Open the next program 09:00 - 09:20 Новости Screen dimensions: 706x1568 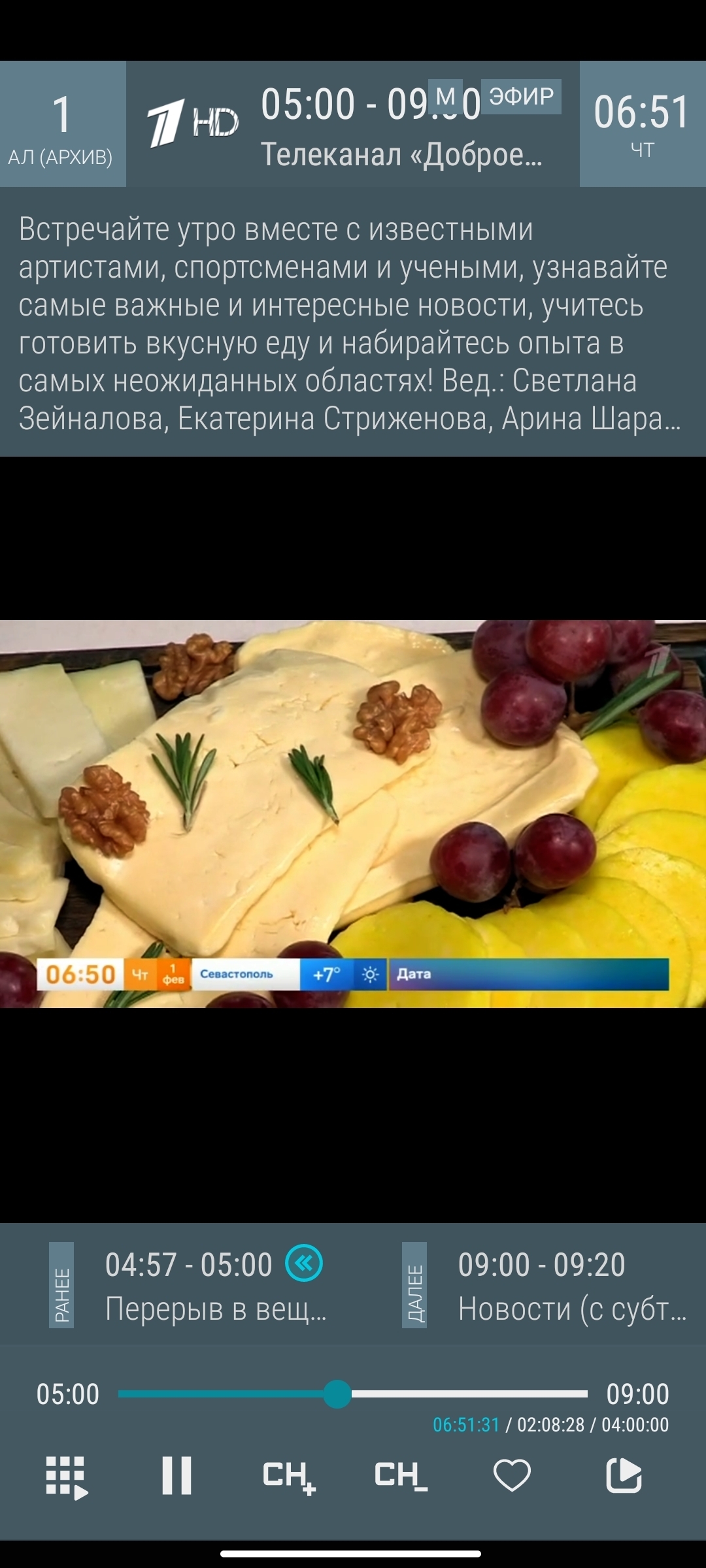(x=571, y=1286)
